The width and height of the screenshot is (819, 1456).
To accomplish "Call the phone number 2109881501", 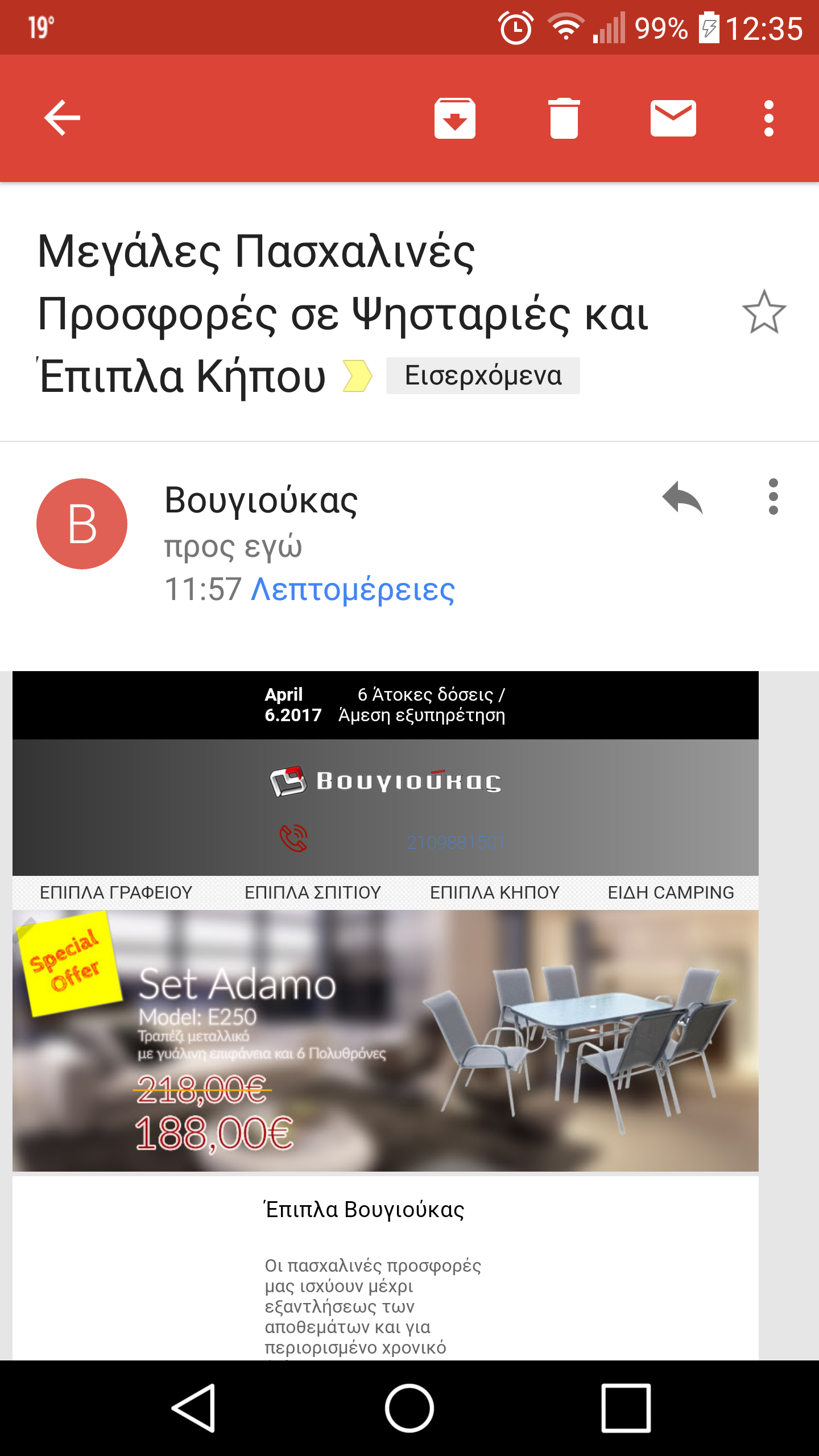I will click(x=456, y=842).
